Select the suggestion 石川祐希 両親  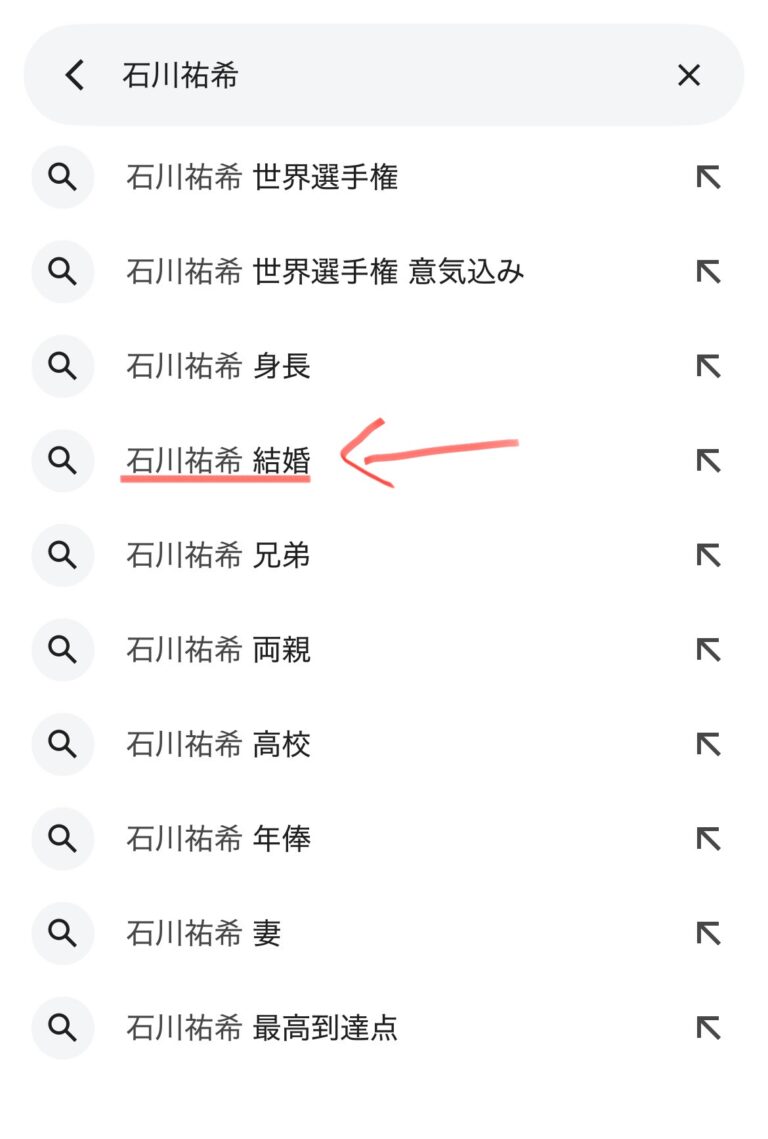(218, 650)
